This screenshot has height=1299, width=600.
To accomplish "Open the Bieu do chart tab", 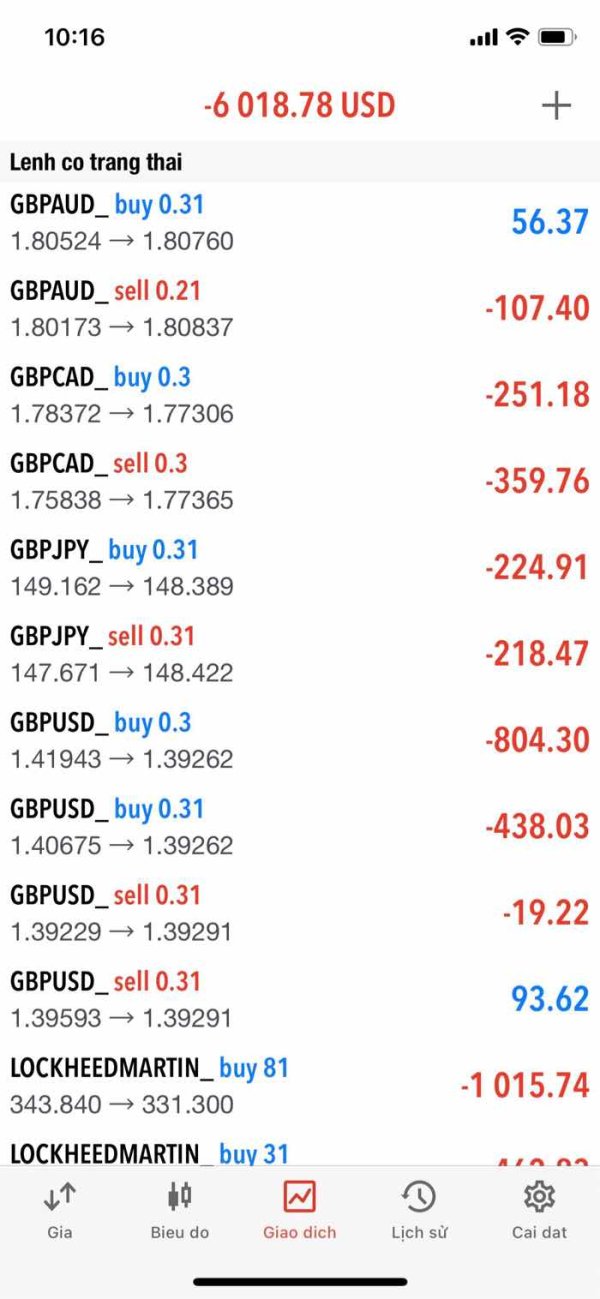I will coord(180,1210).
